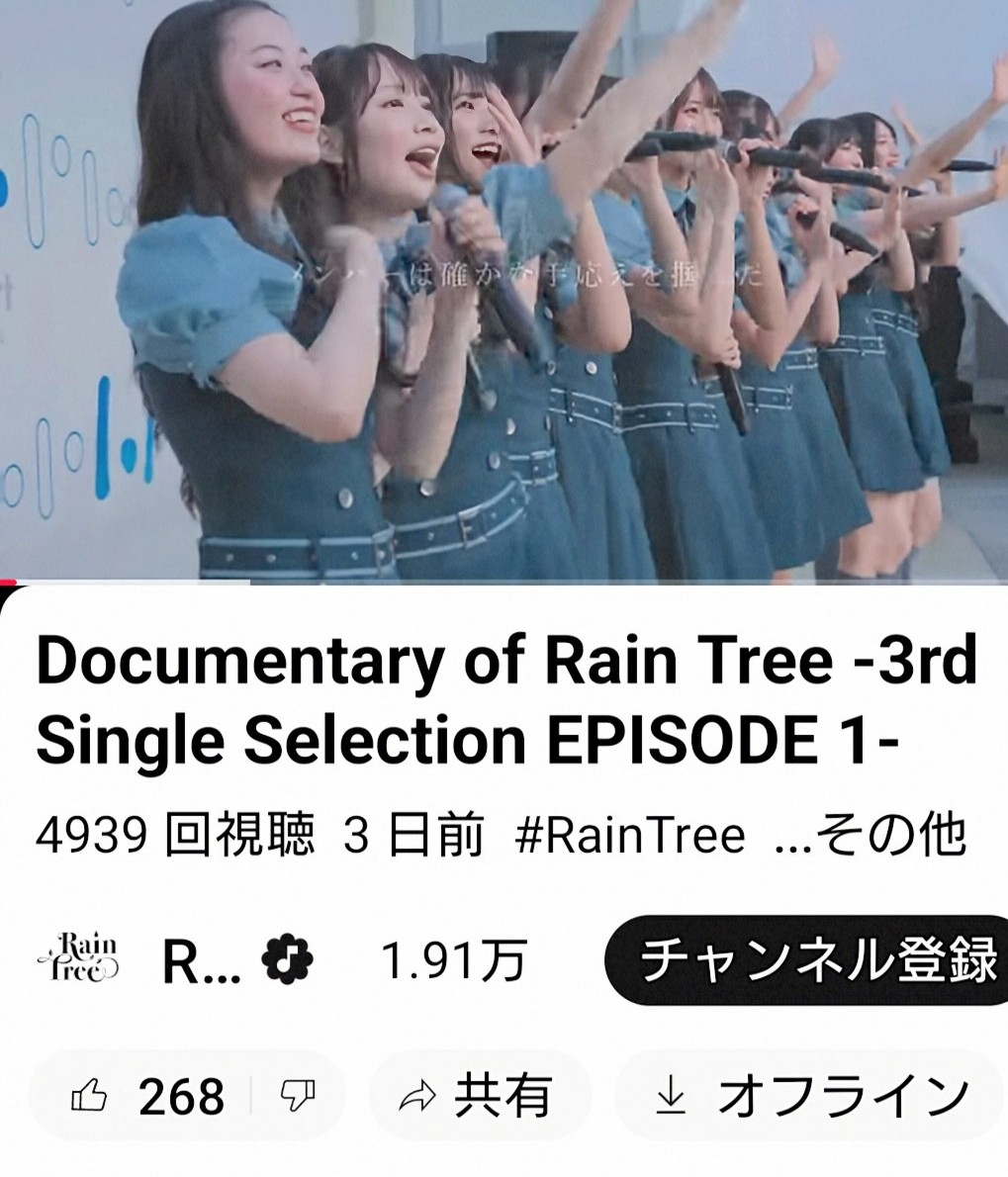Open the Rain Tree channel page
This screenshot has height=1177, width=1008.
click(77, 959)
